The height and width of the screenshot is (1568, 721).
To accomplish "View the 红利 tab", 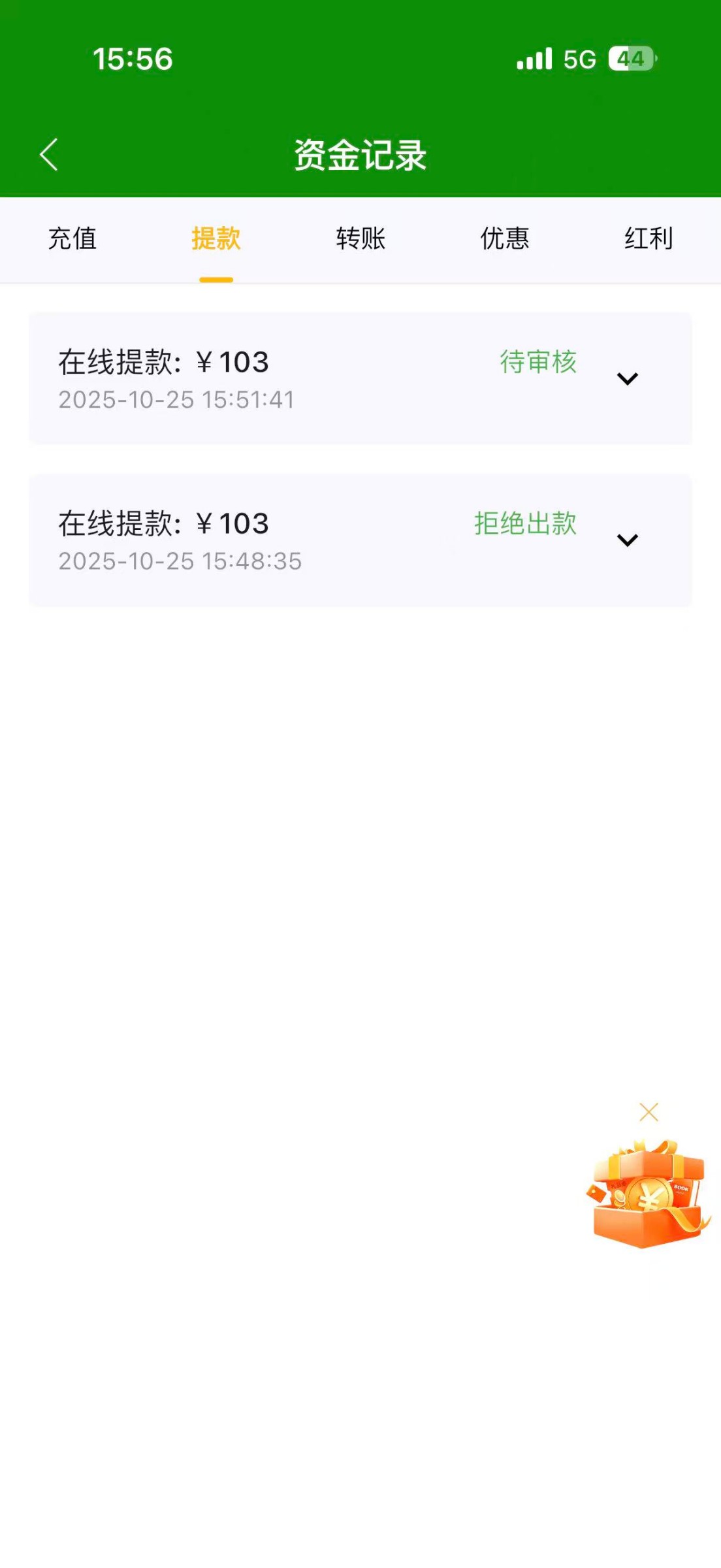I will 649,238.
